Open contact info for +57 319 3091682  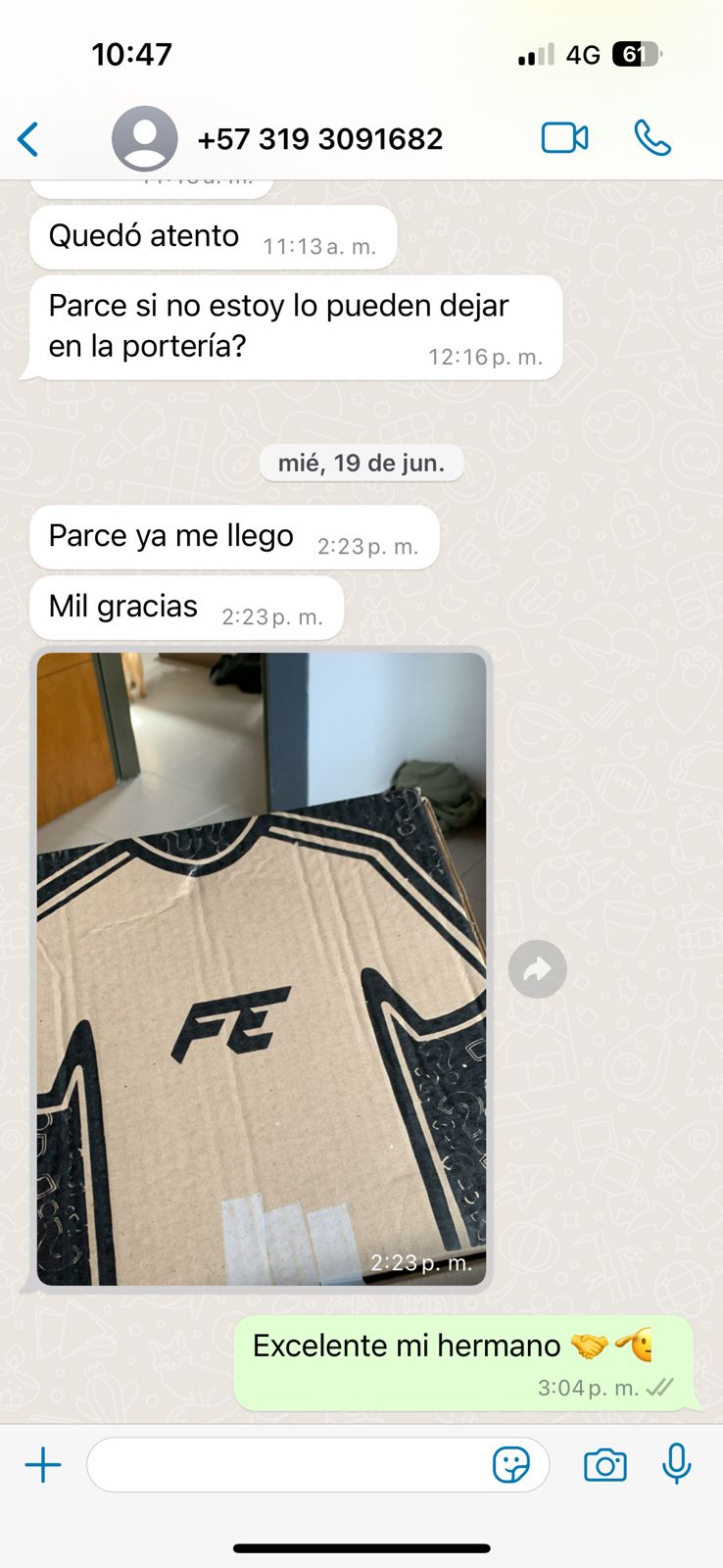pyautogui.click(x=319, y=139)
